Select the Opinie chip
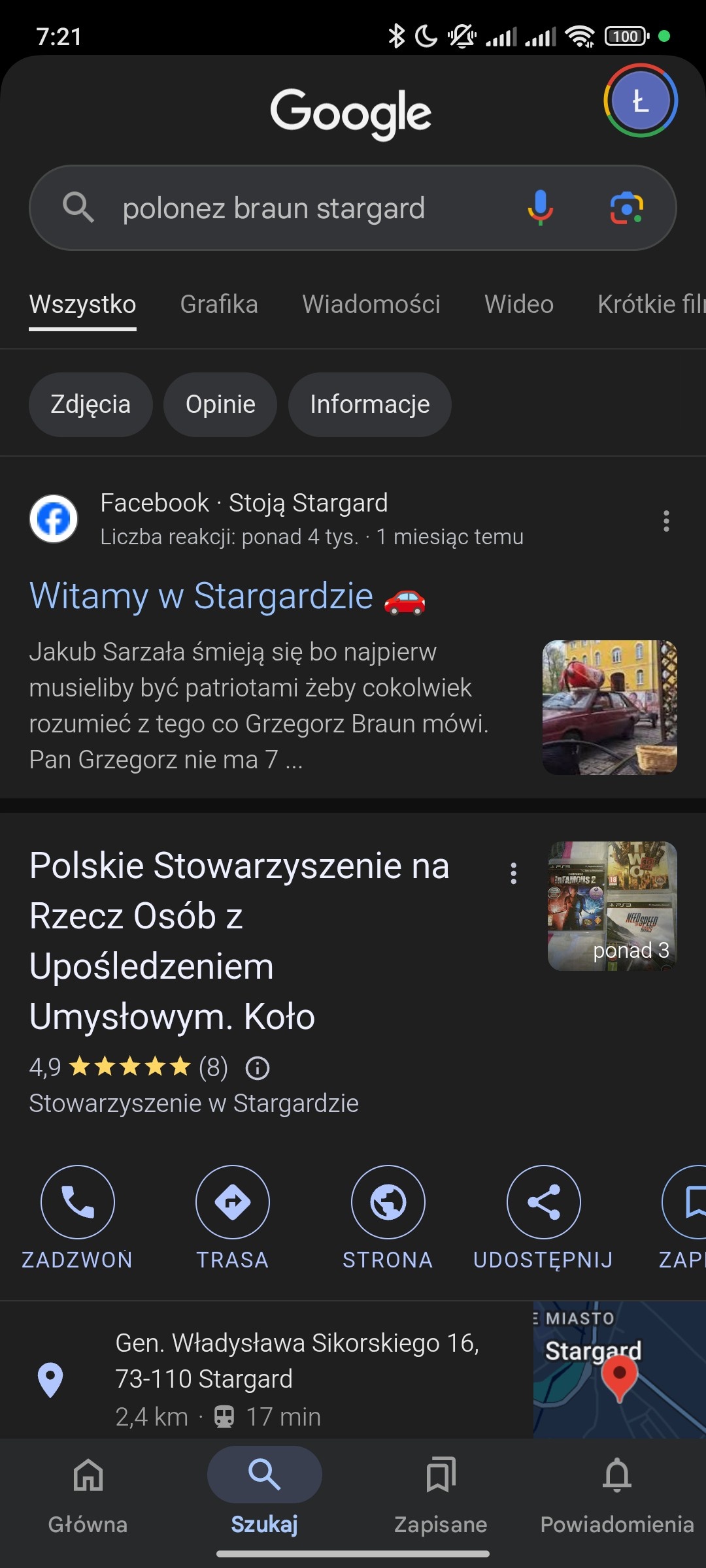This screenshot has width=706, height=1568. [220, 404]
